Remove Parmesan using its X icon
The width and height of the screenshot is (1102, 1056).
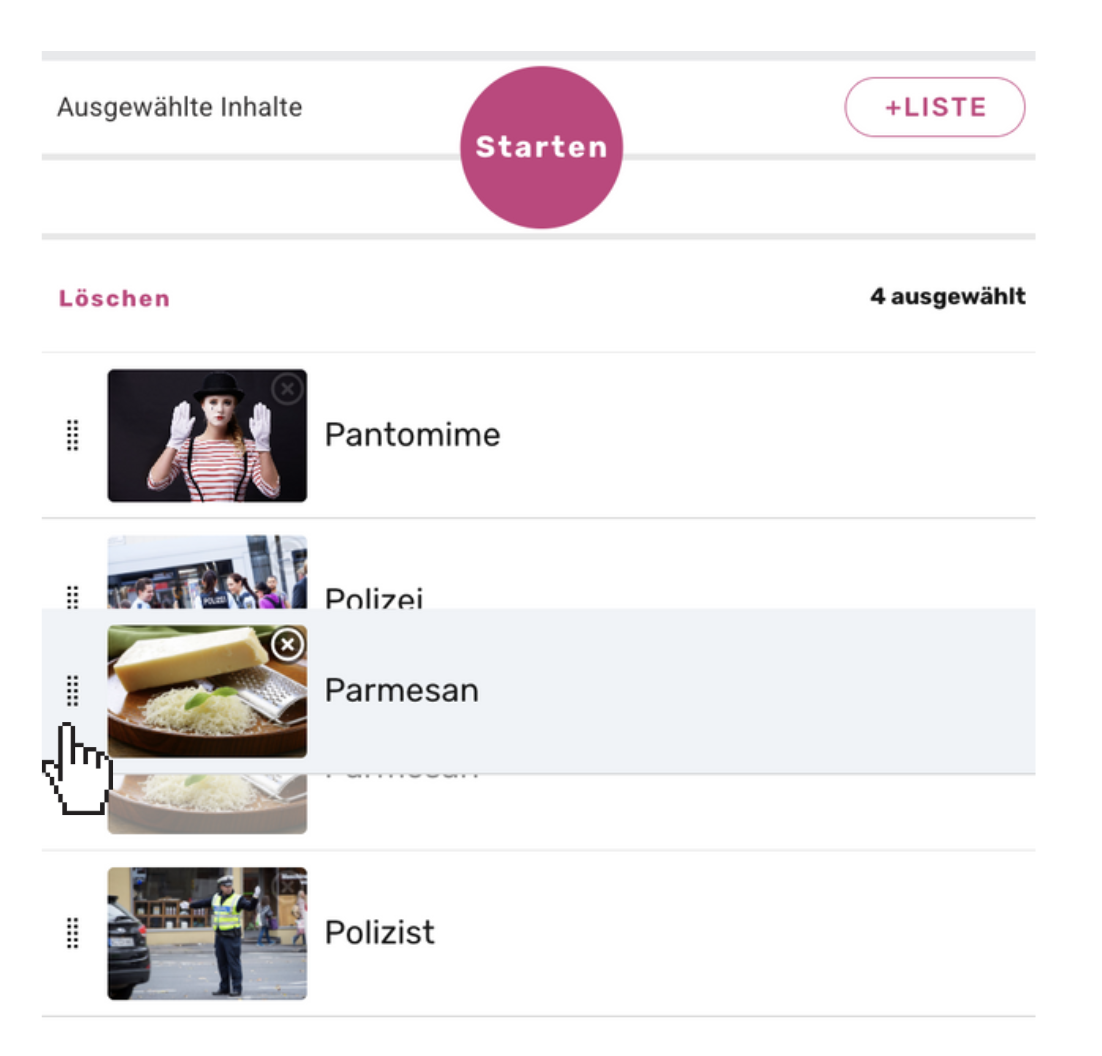[287, 645]
